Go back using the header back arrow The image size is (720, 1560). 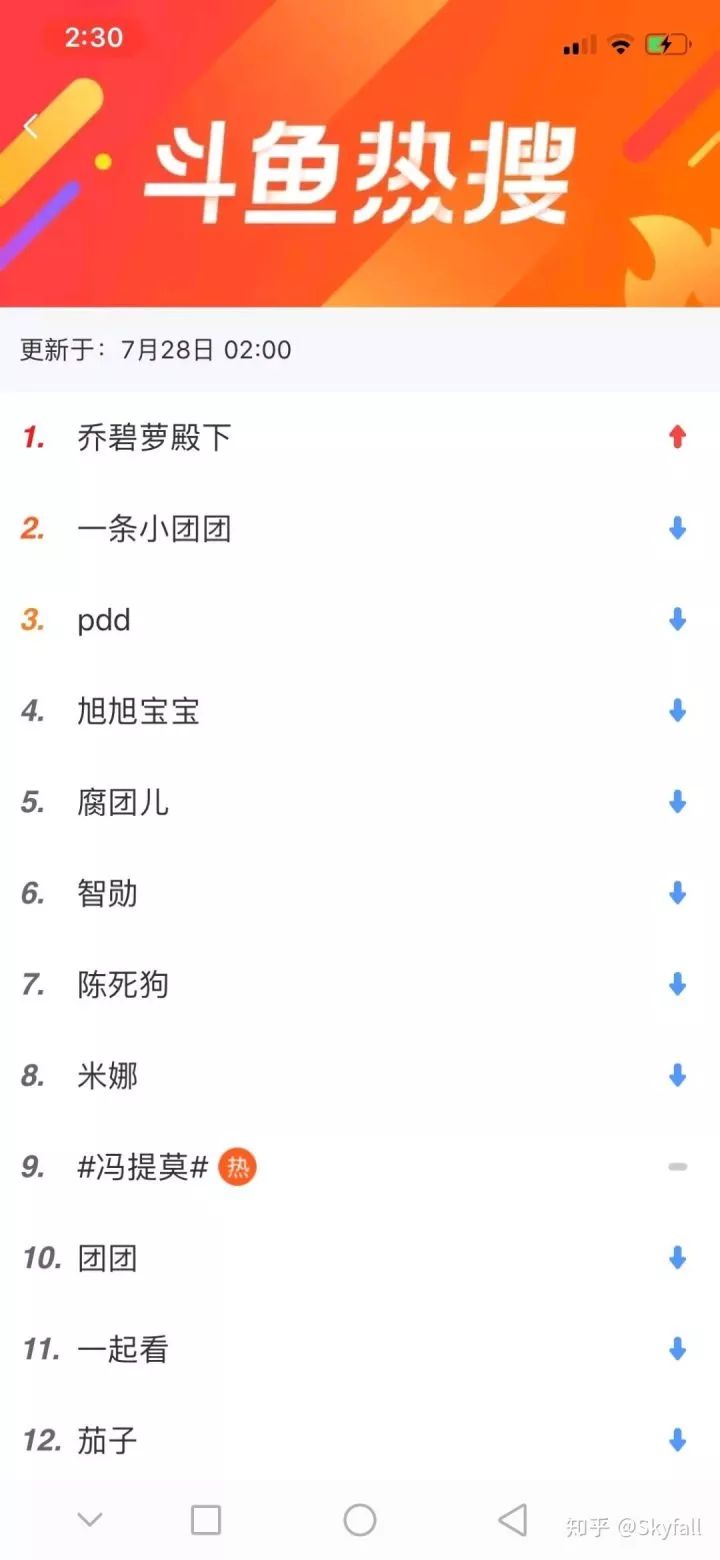31,127
